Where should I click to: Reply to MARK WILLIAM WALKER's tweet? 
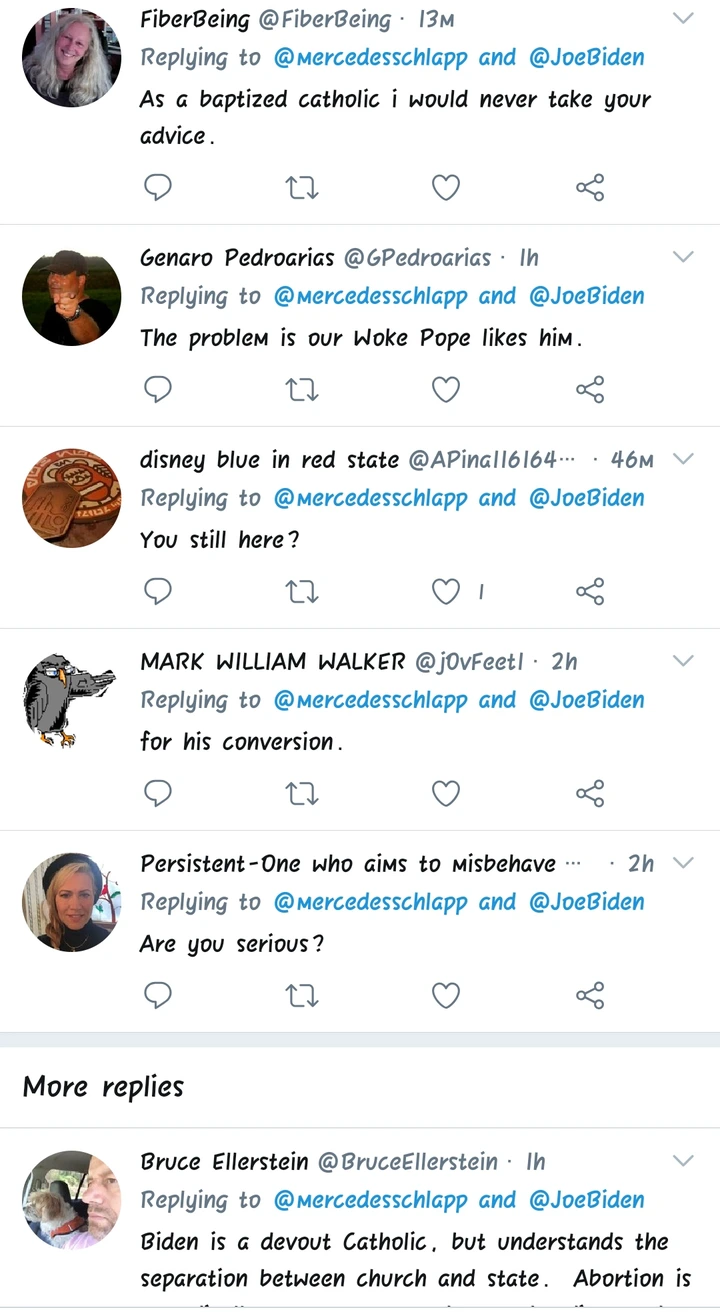point(158,793)
